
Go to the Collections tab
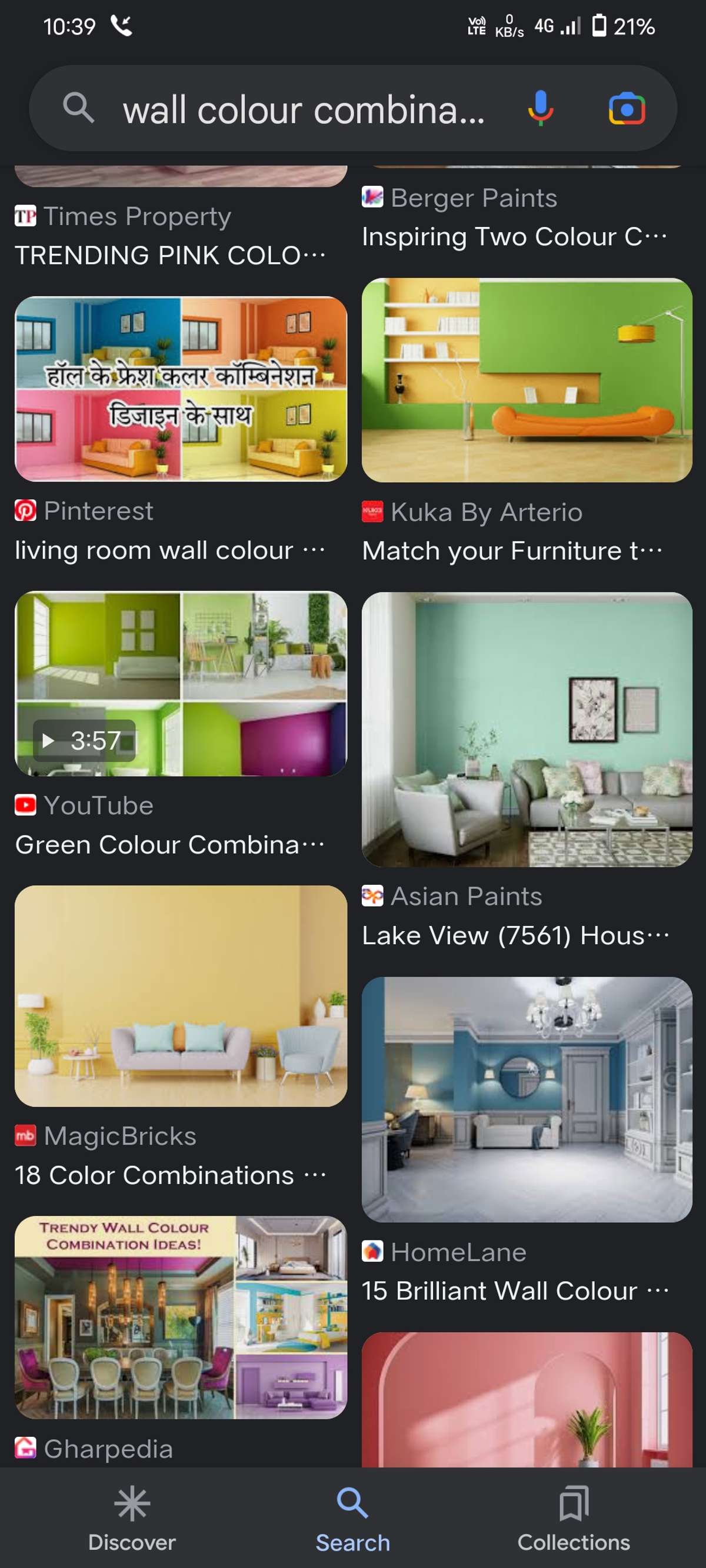point(573,1519)
